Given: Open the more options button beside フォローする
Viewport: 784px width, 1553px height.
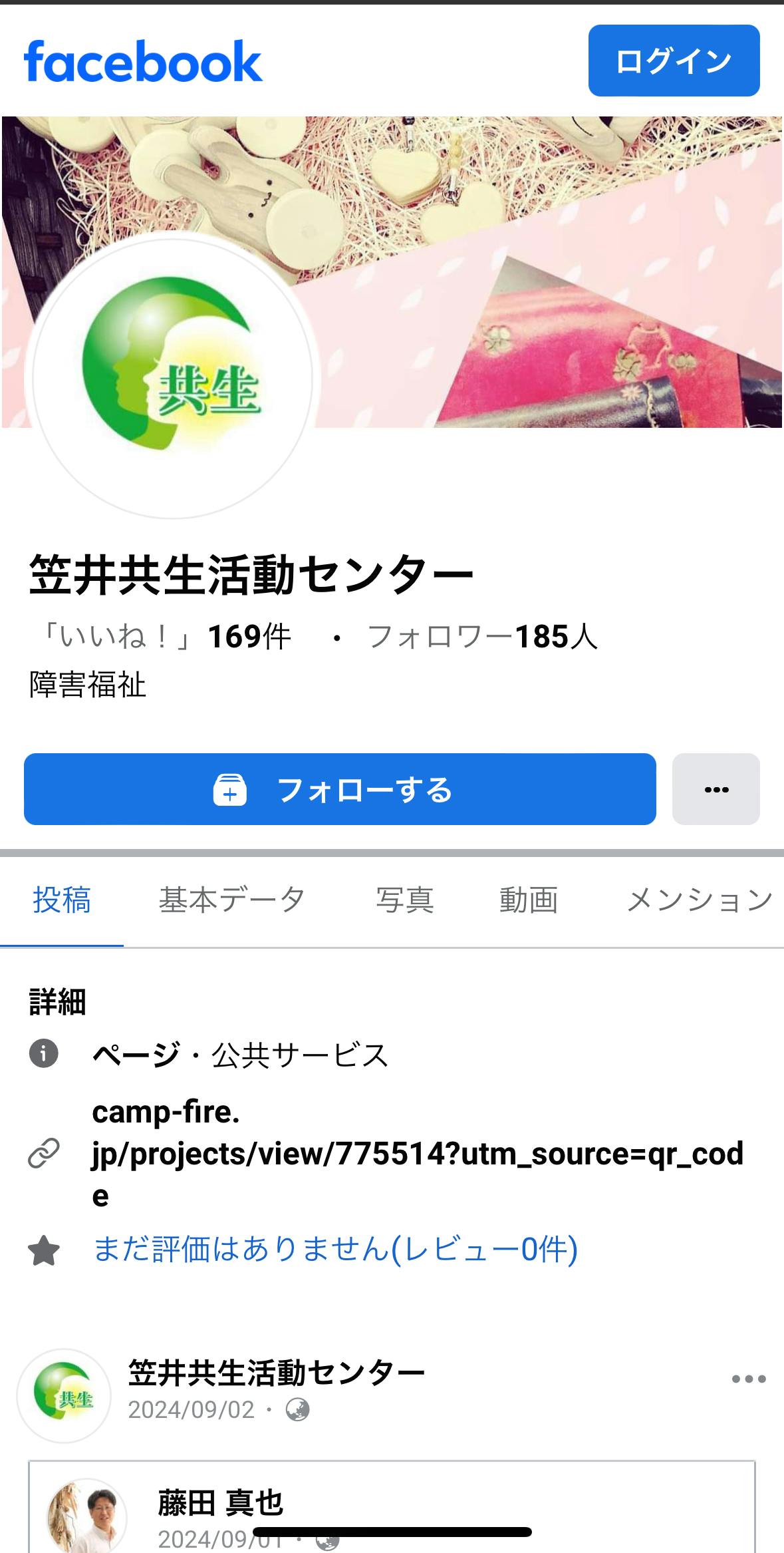Looking at the screenshot, I should (716, 789).
